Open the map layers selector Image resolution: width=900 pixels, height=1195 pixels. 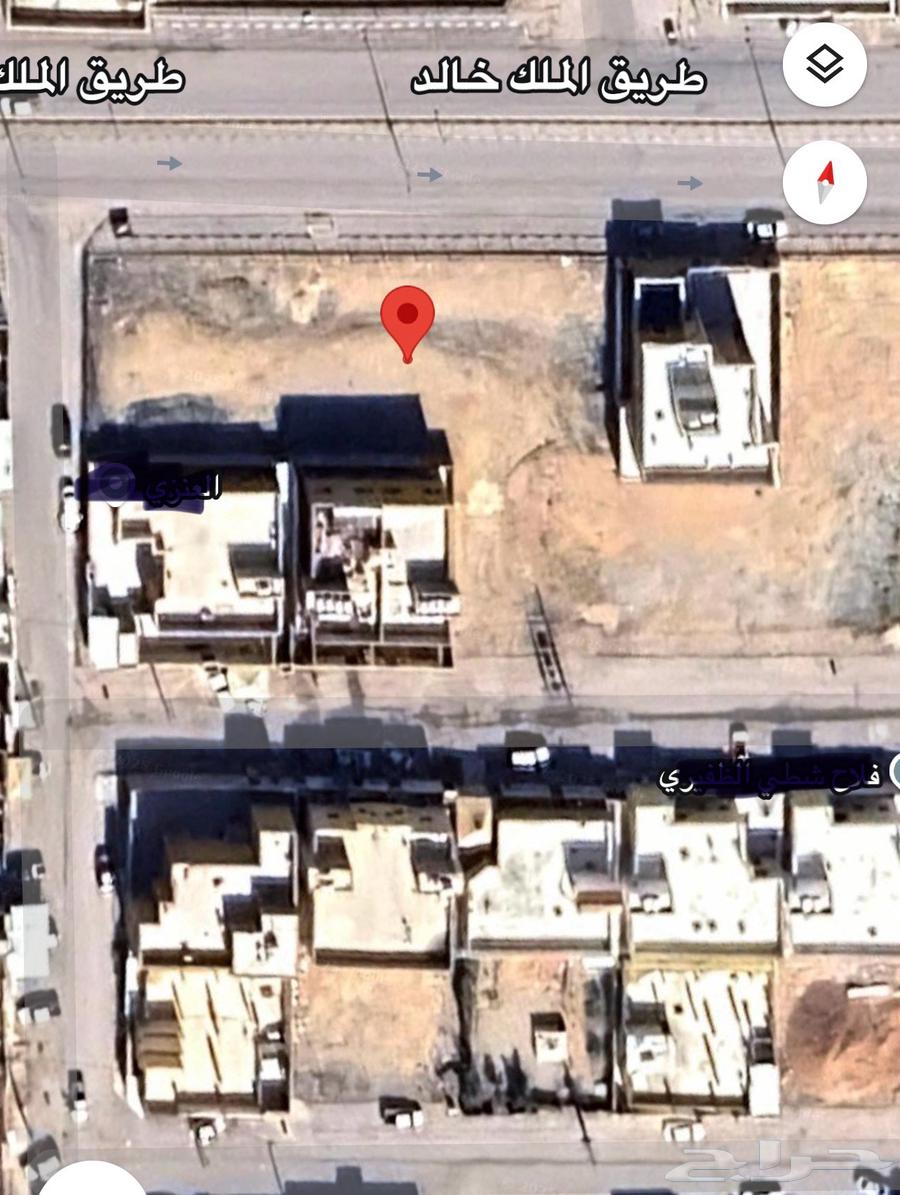click(x=824, y=65)
